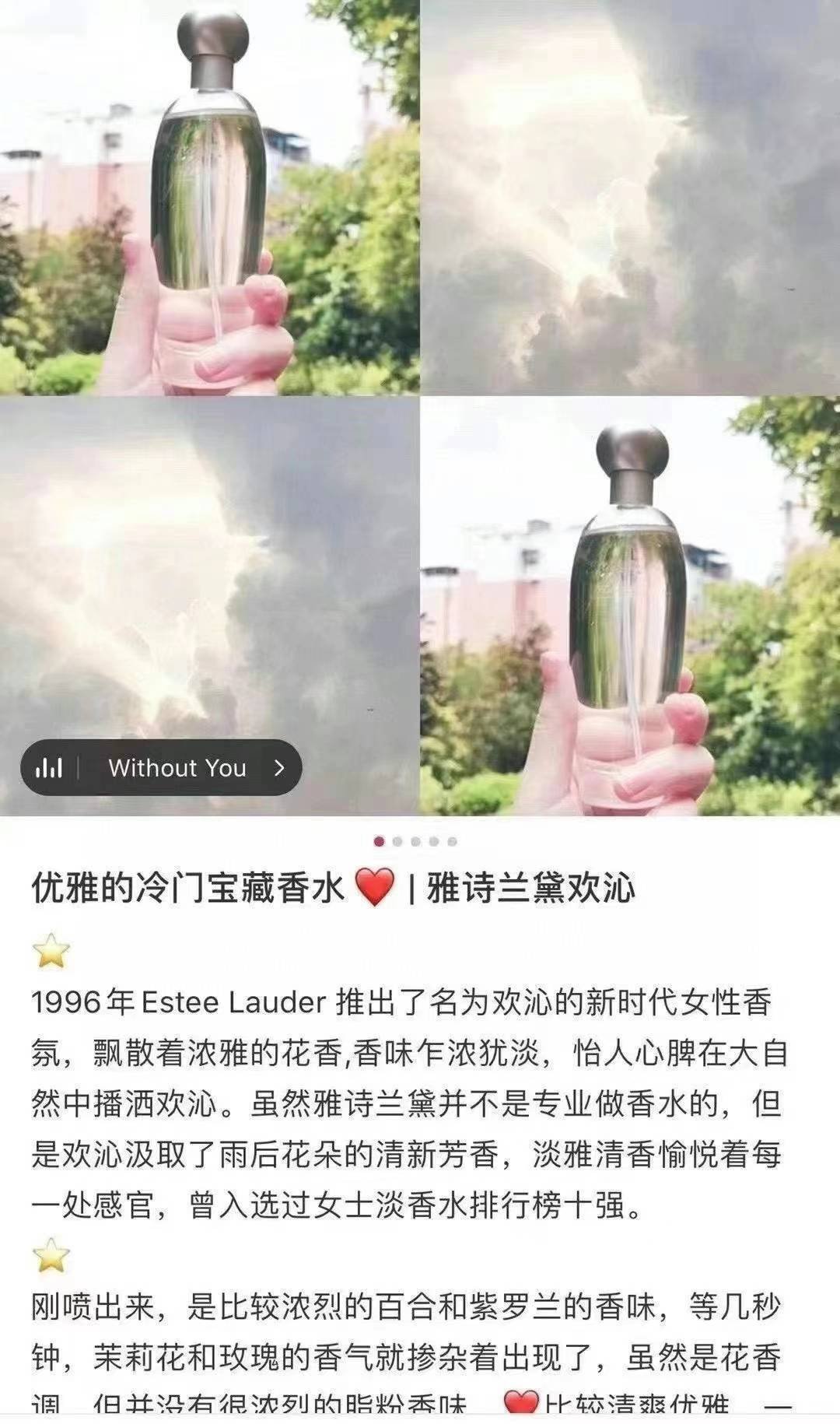Tap the image page indicator dots
Image resolution: width=840 pixels, height=1424 pixels.
(x=415, y=841)
